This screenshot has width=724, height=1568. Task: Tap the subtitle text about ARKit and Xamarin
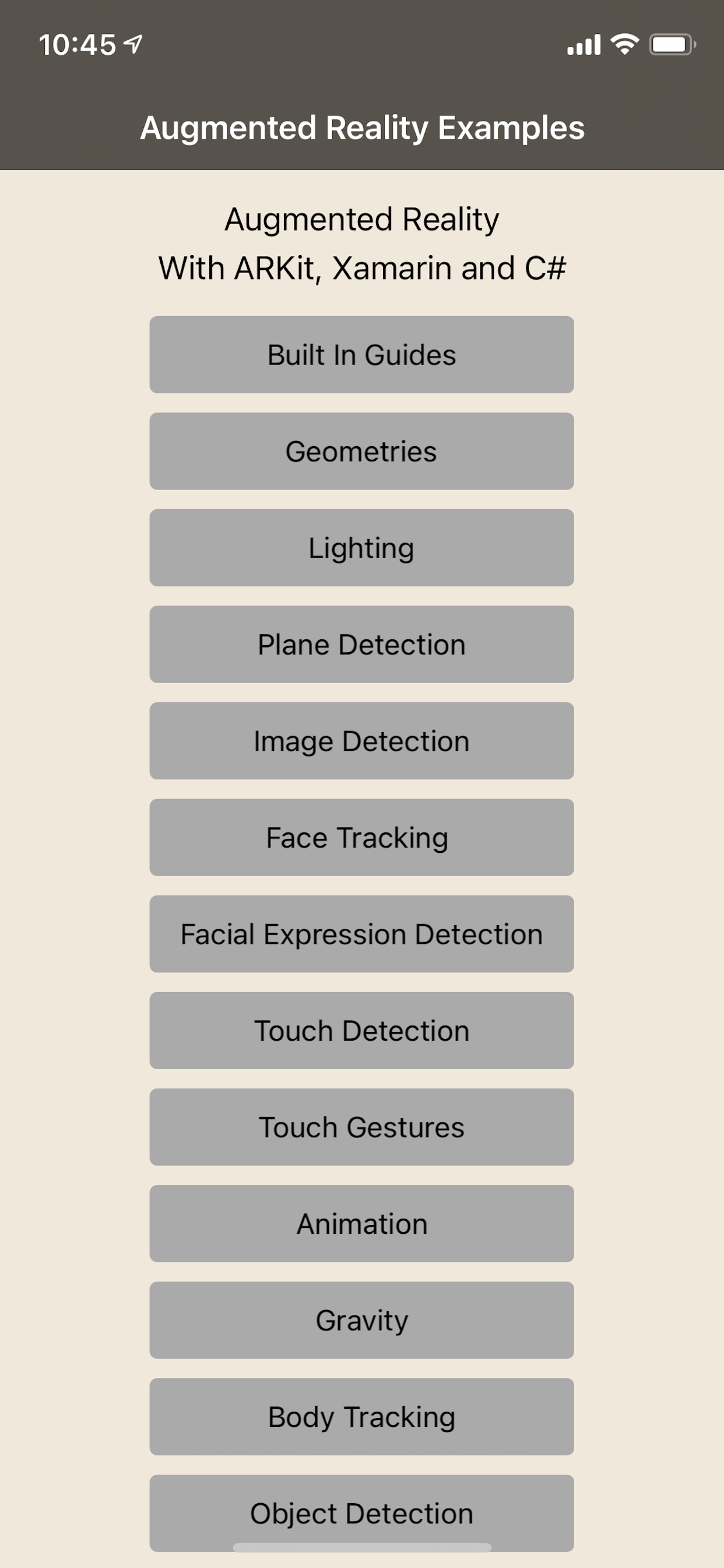[361, 242]
